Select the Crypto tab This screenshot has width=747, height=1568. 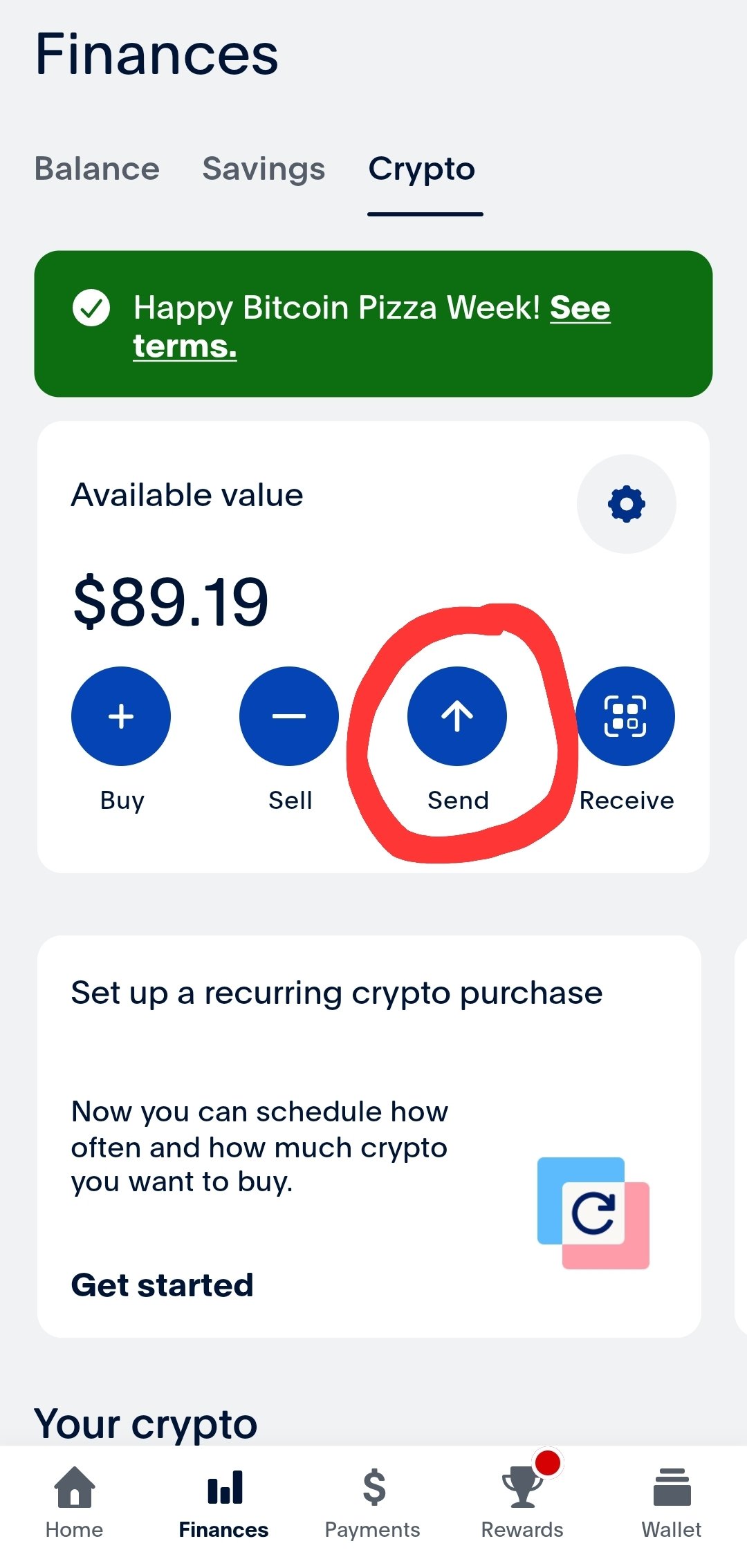[x=422, y=170]
